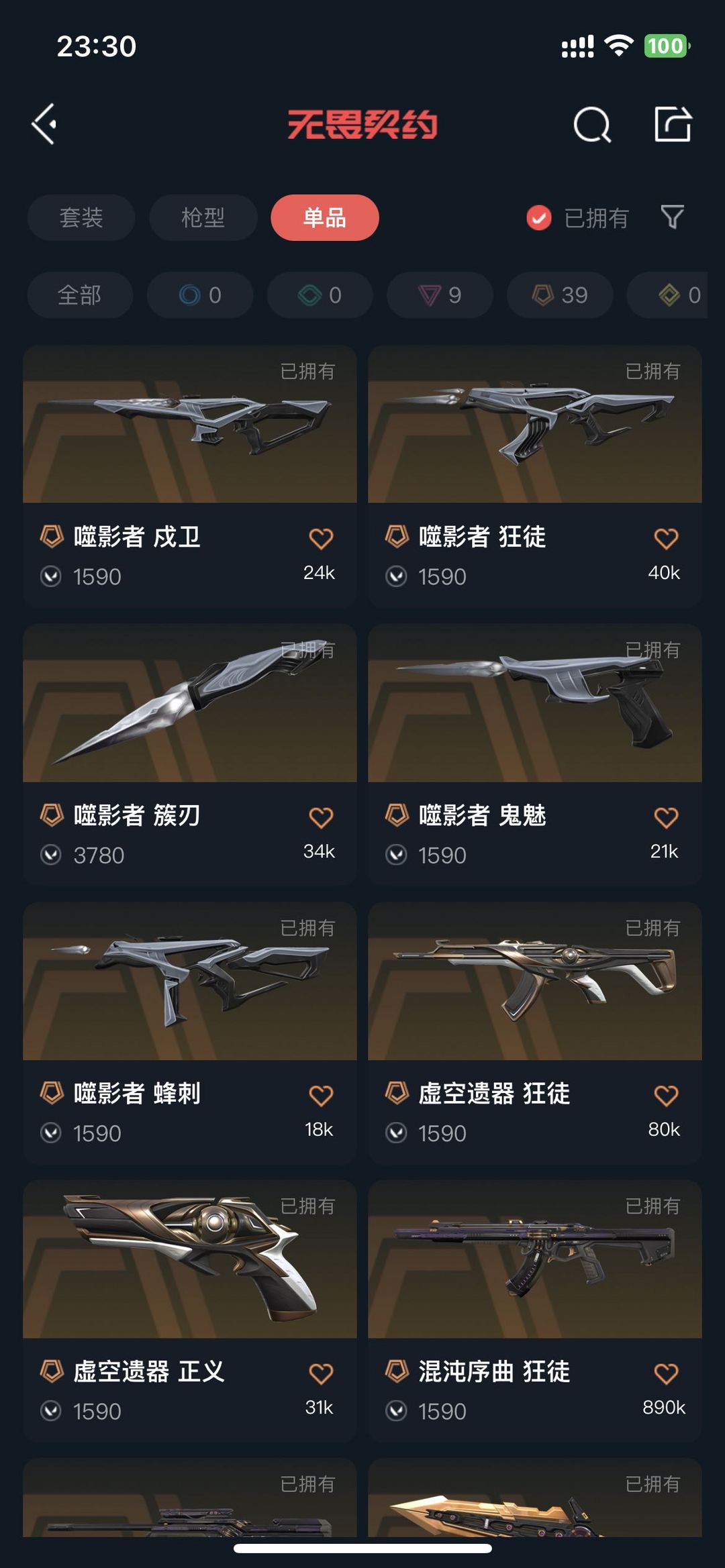
Task: Open the search magnifier icon
Action: [x=592, y=125]
